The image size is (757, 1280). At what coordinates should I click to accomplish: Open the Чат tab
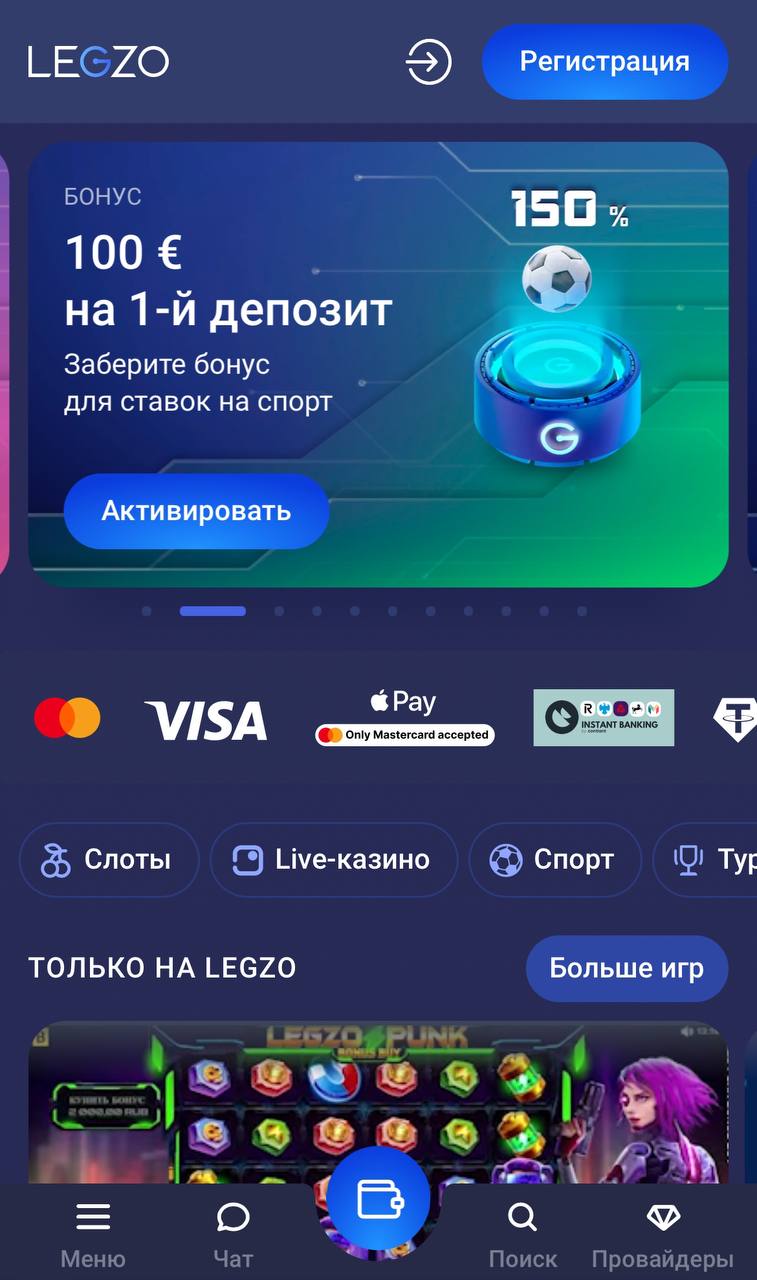click(233, 1234)
